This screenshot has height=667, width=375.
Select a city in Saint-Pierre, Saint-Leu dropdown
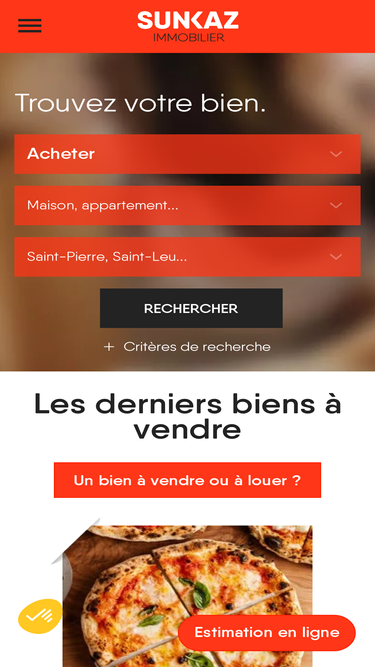188,257
